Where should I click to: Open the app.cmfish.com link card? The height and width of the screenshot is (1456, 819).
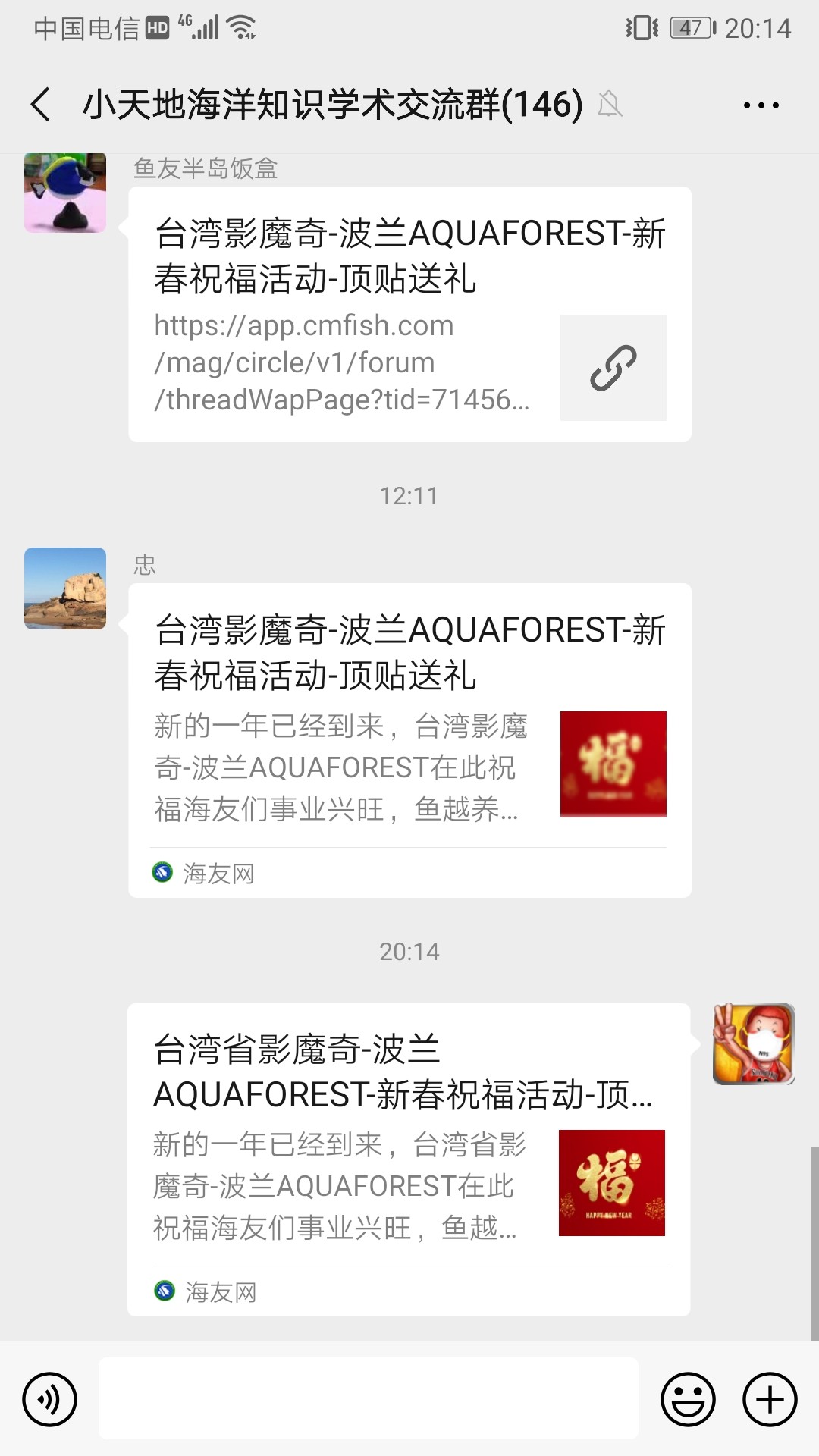click(409, 314)
